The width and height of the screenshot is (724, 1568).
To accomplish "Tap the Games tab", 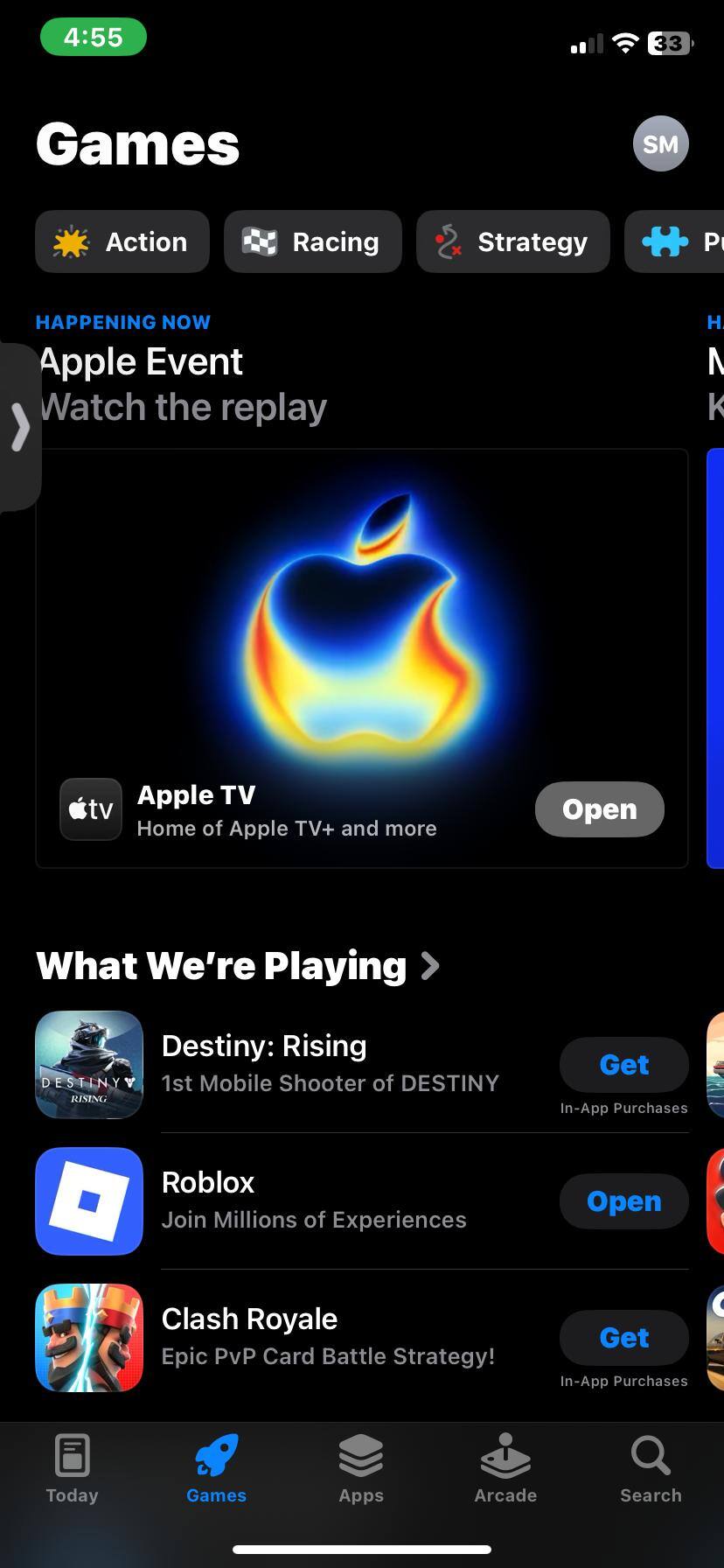I will click(x=216, y=1470).
